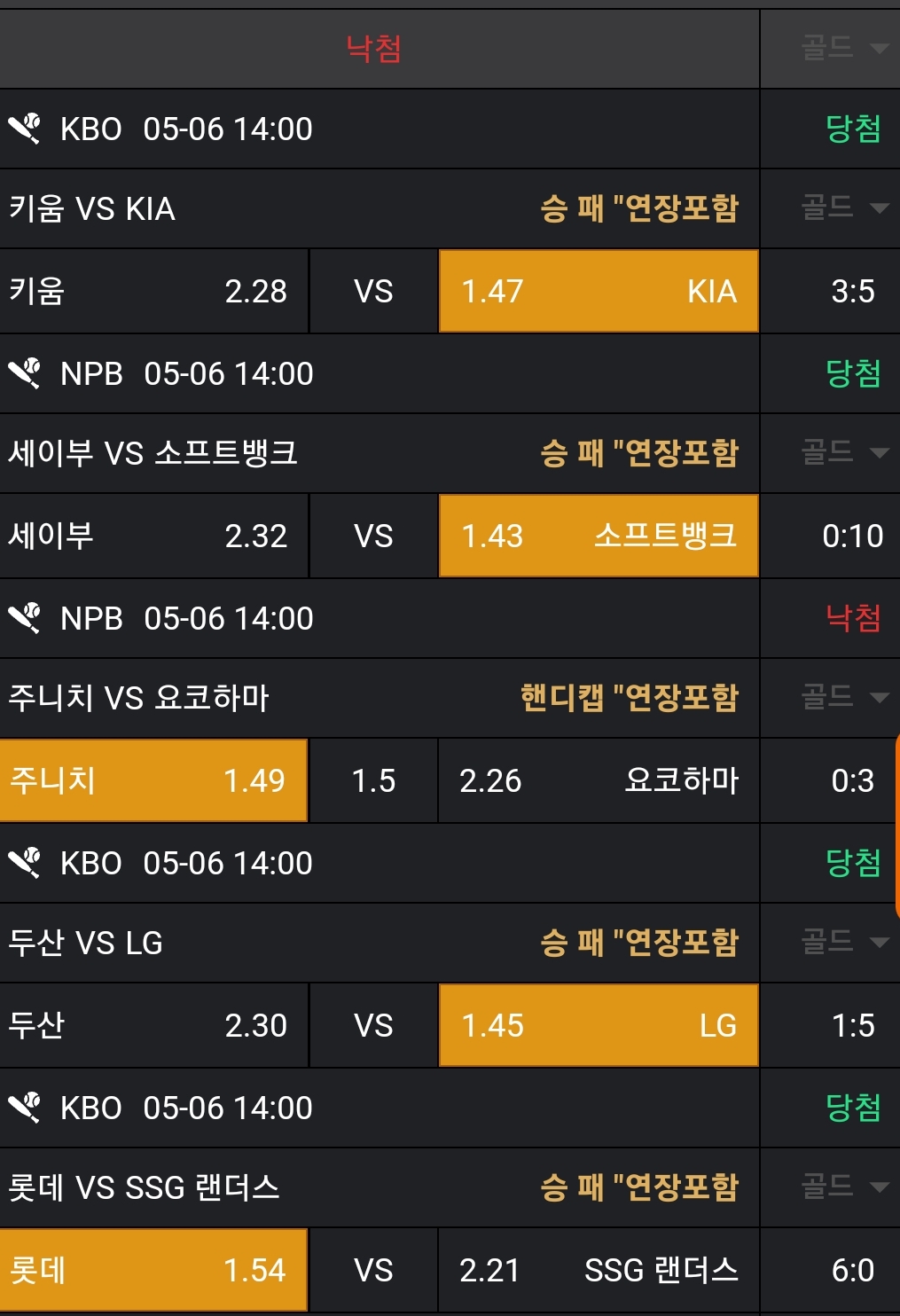Open the 골드 dropdown beside 세이부 VS 소프트뱅크
Image resolution: width=900 pixels, height=1316 pixels.
pos(843,453)
